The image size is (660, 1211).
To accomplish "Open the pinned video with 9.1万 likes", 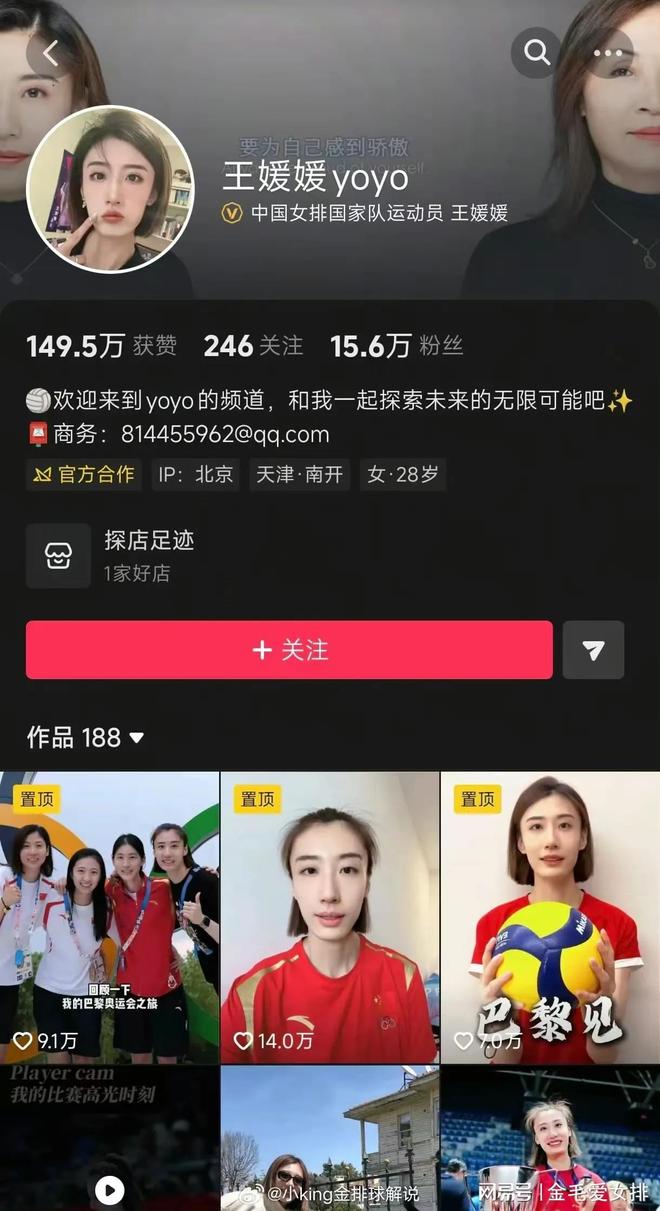I will click(110, 917).
